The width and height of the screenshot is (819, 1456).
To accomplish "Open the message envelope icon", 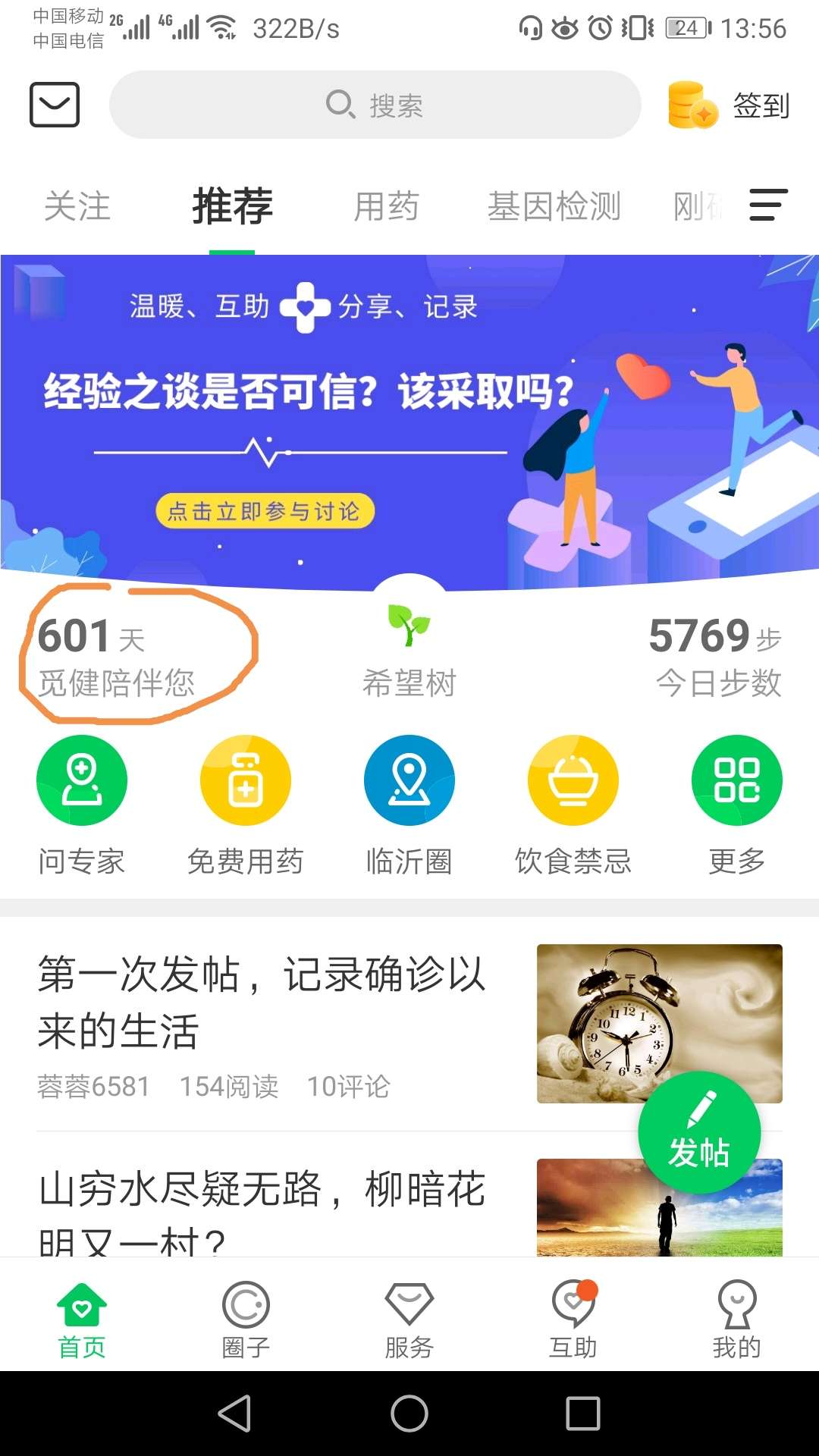I will click(53, 105).
